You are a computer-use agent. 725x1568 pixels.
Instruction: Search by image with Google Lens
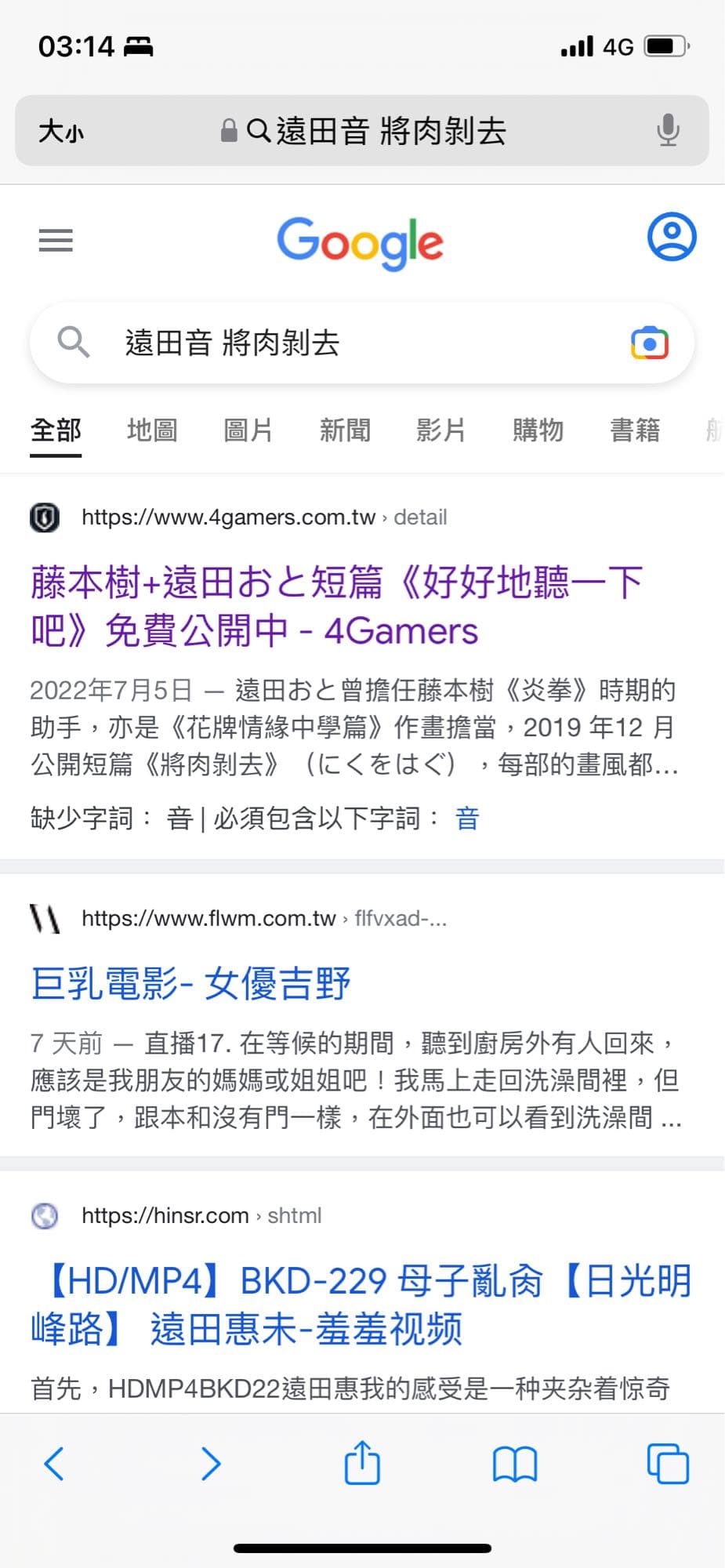pyautogui.click(x=649, y=343)
